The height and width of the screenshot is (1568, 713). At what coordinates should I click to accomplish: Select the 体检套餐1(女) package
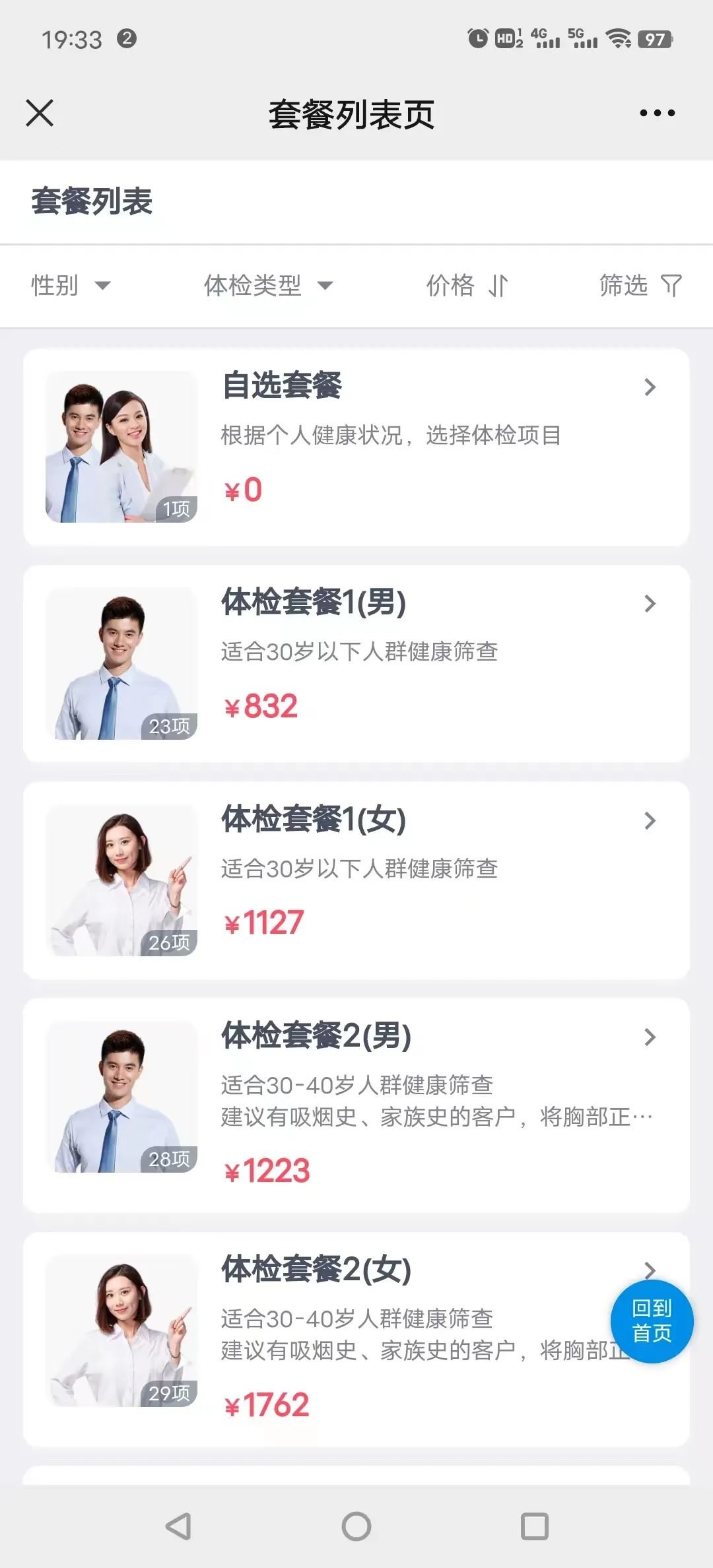pos(356,880)
